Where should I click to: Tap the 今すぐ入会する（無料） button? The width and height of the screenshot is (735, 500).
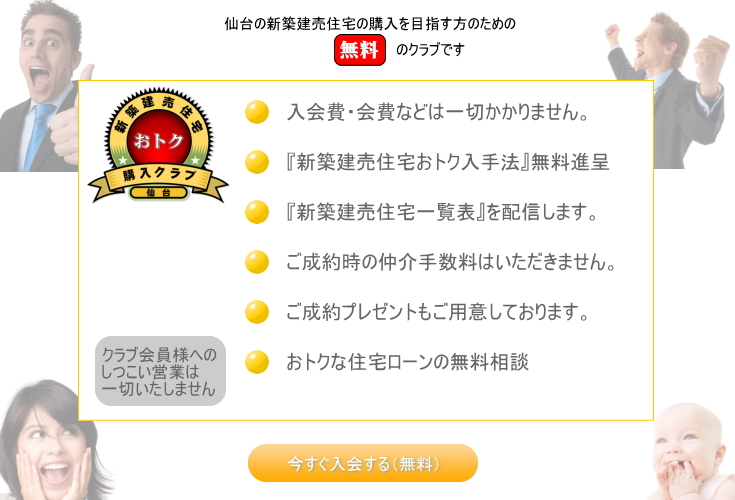(363, 464)
